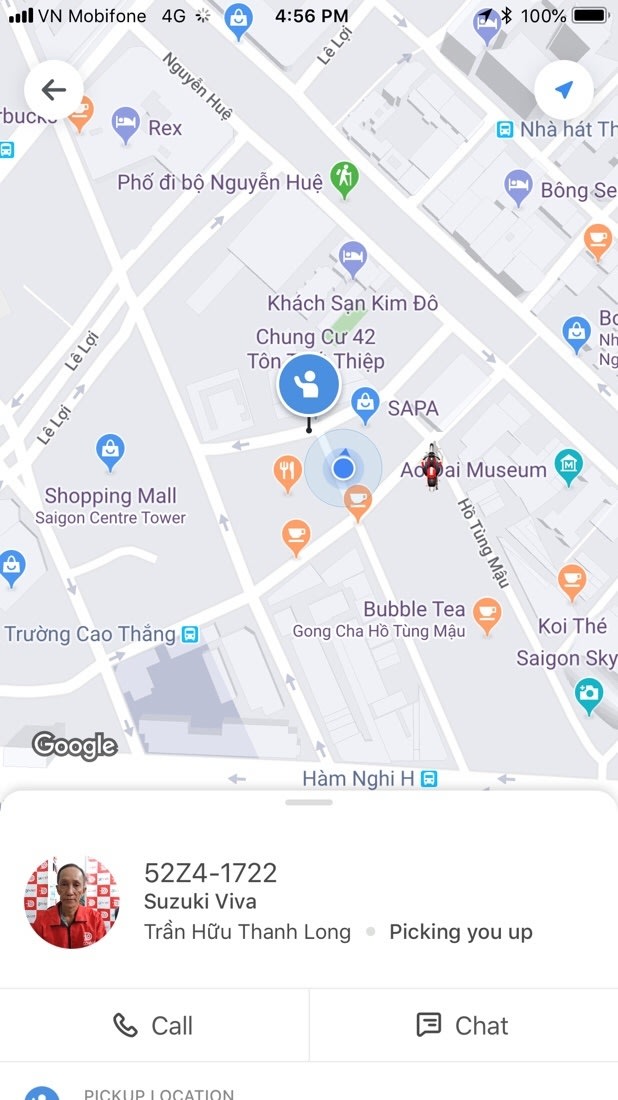Tap the Rex hotel marker
Screen dimensions: 618x1100
126,126
